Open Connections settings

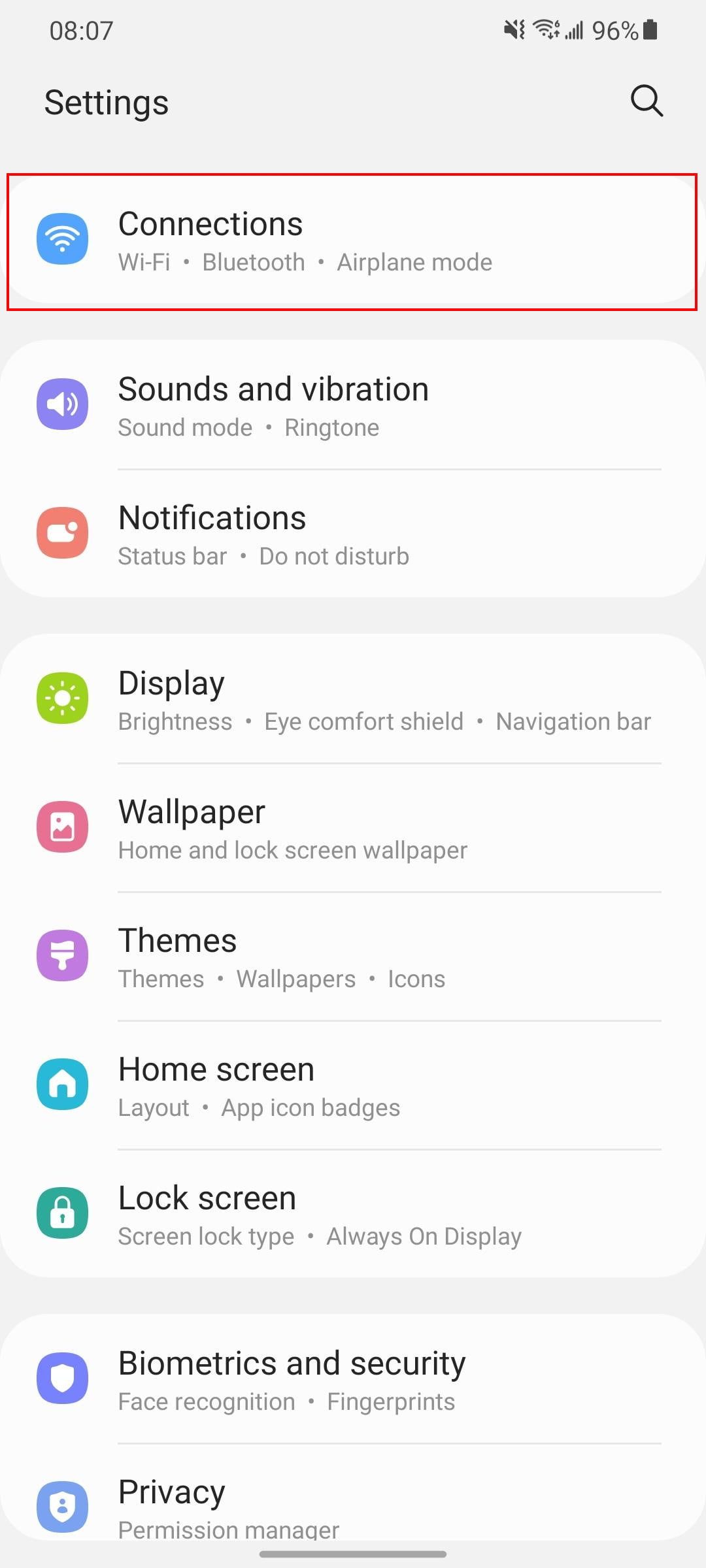[352, 241]
